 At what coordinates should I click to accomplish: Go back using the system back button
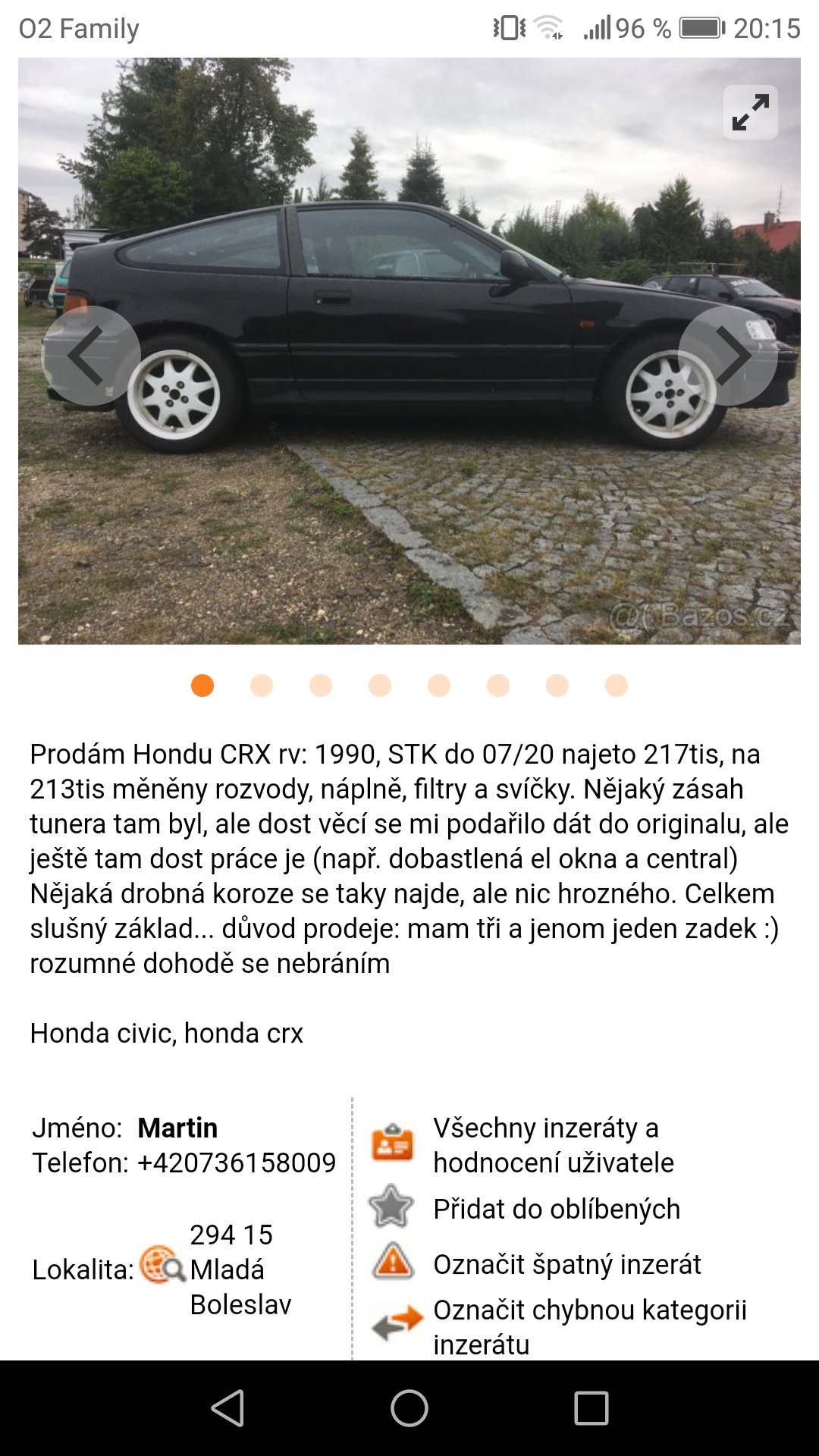[227, 1408]
